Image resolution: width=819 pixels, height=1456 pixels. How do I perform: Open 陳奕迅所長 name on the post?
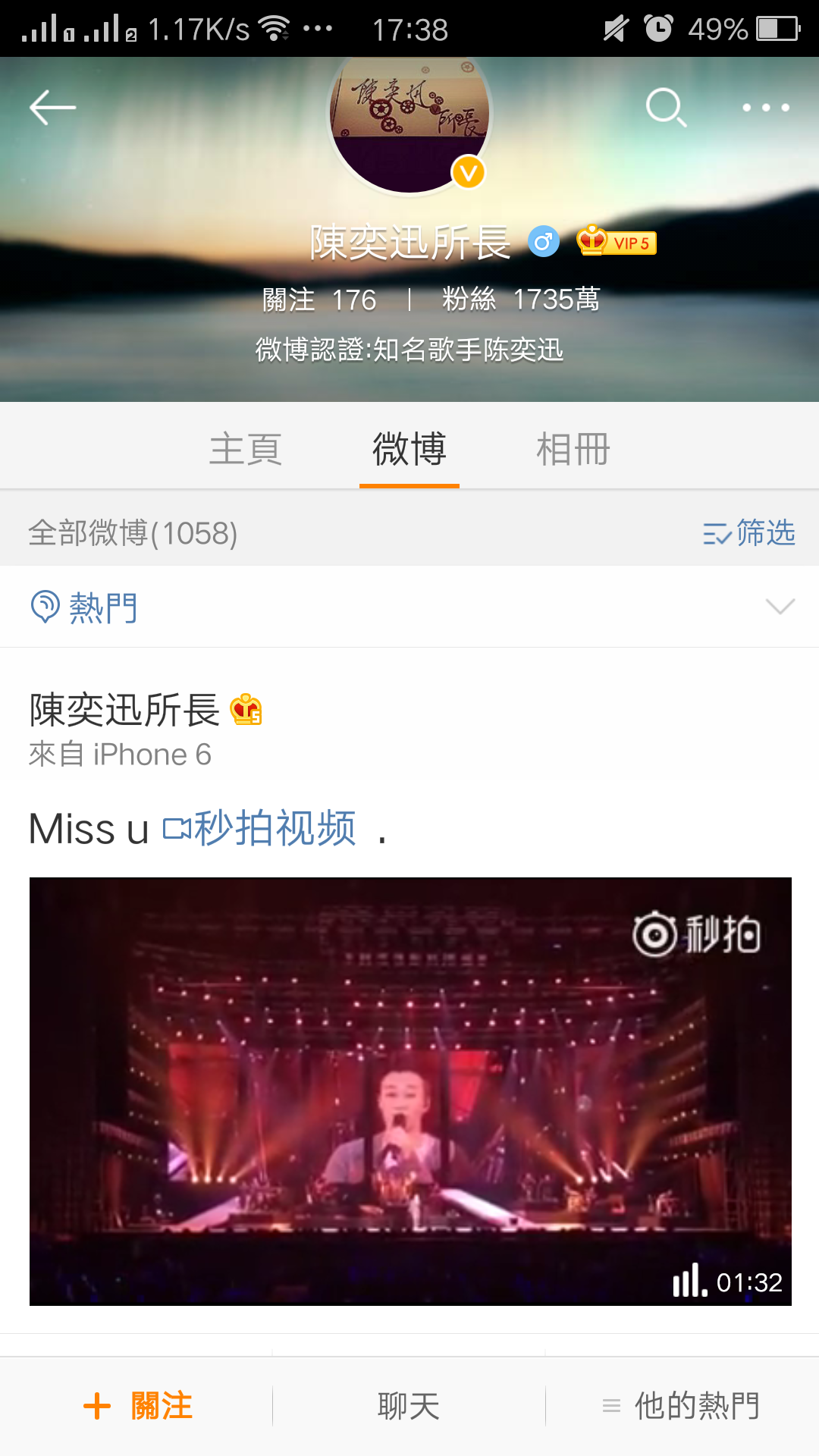[124, 710]
